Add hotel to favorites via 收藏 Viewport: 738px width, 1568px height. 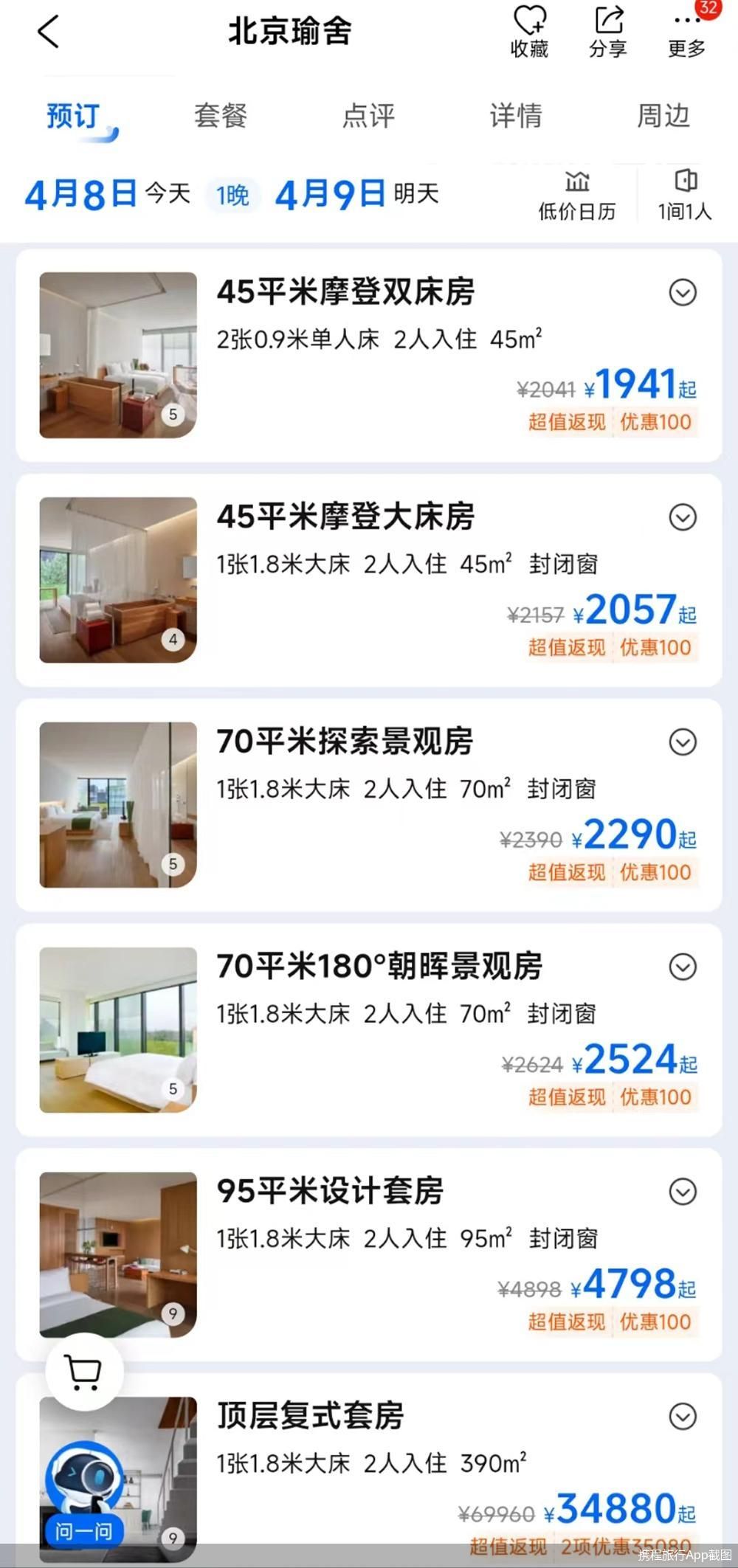click(529, 32)
